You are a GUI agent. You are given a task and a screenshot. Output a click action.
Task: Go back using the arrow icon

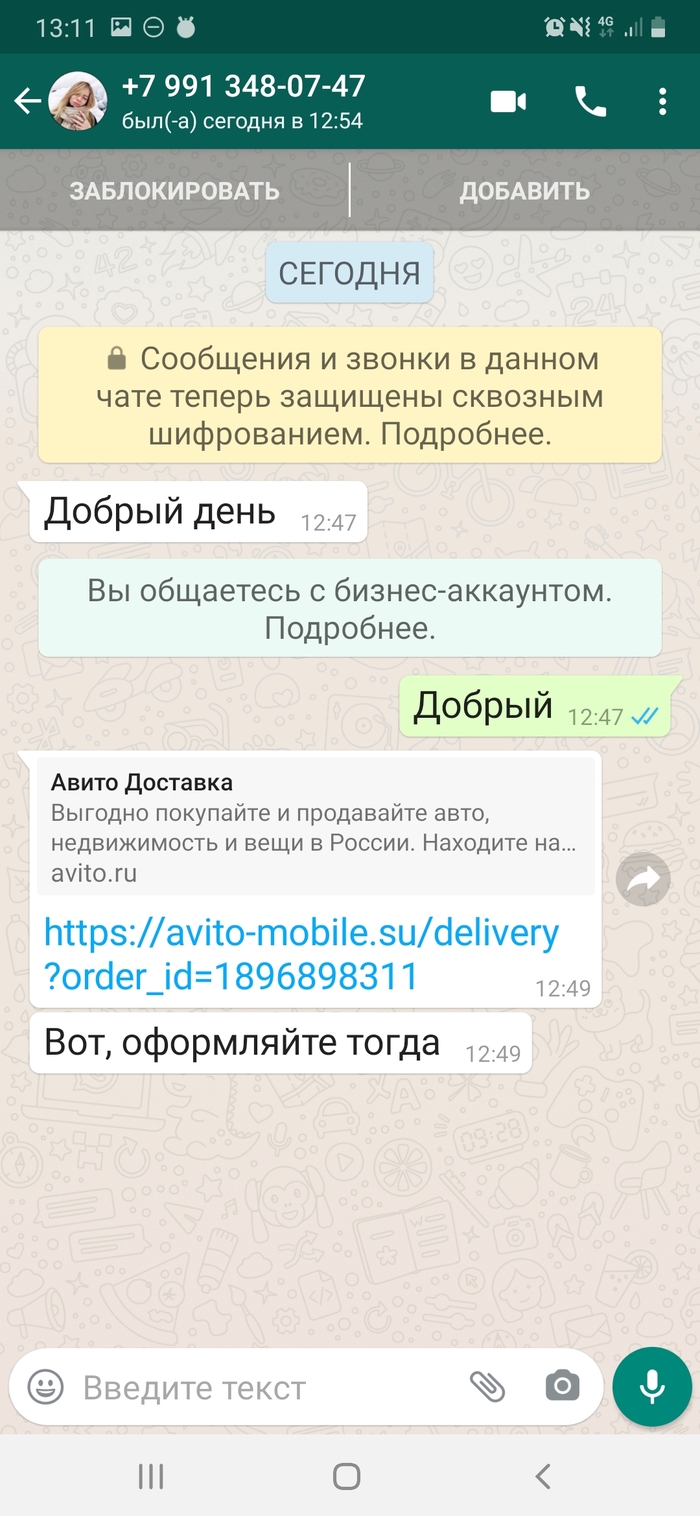(27, 101)
